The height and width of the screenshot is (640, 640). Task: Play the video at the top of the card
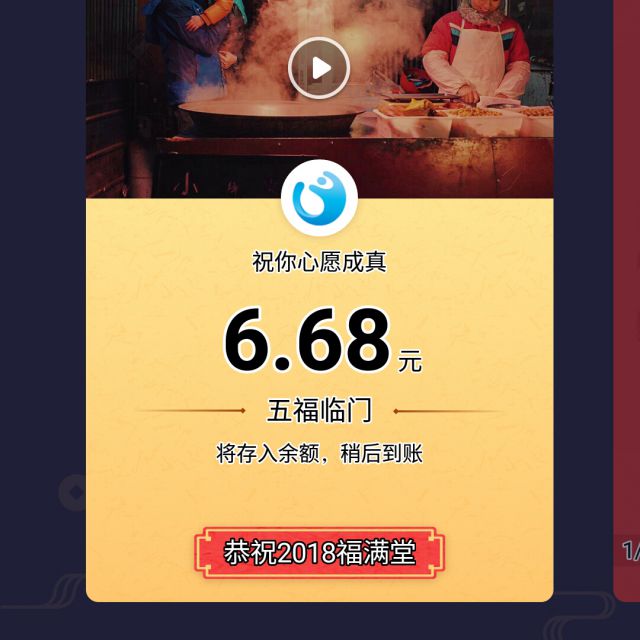click(x=319, y=68)
